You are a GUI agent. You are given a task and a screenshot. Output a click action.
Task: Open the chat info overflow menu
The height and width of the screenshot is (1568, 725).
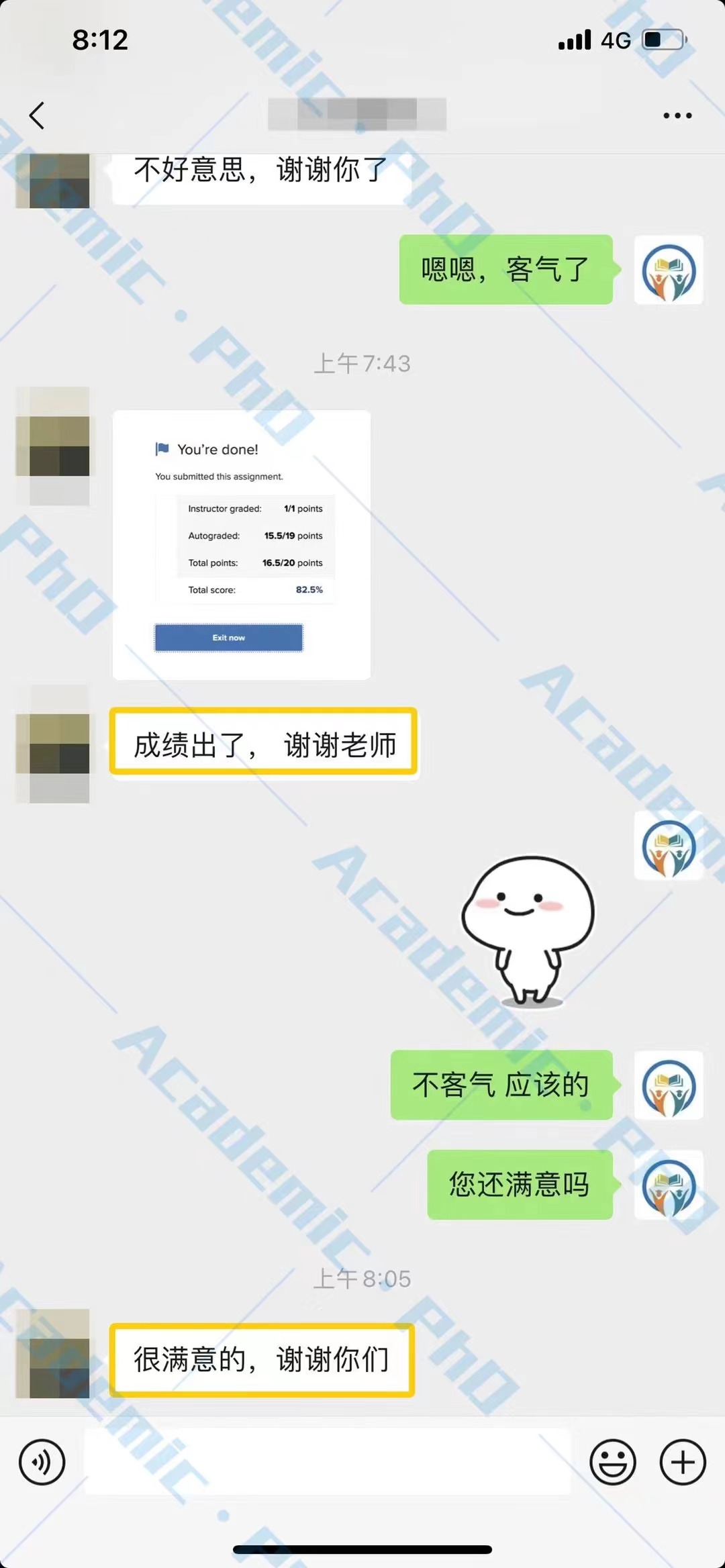tap(677, 115)
